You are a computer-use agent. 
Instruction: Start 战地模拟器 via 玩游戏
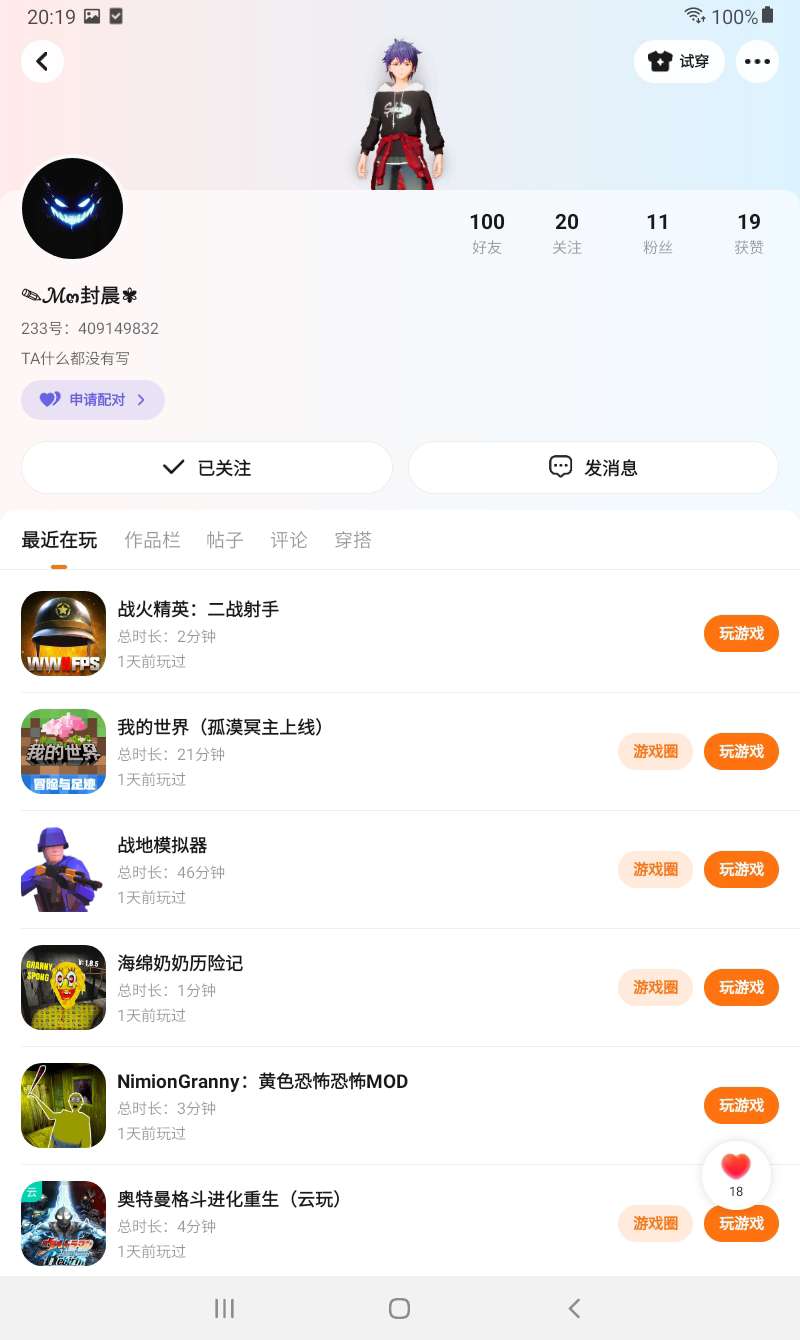click(x=741, y=869)
